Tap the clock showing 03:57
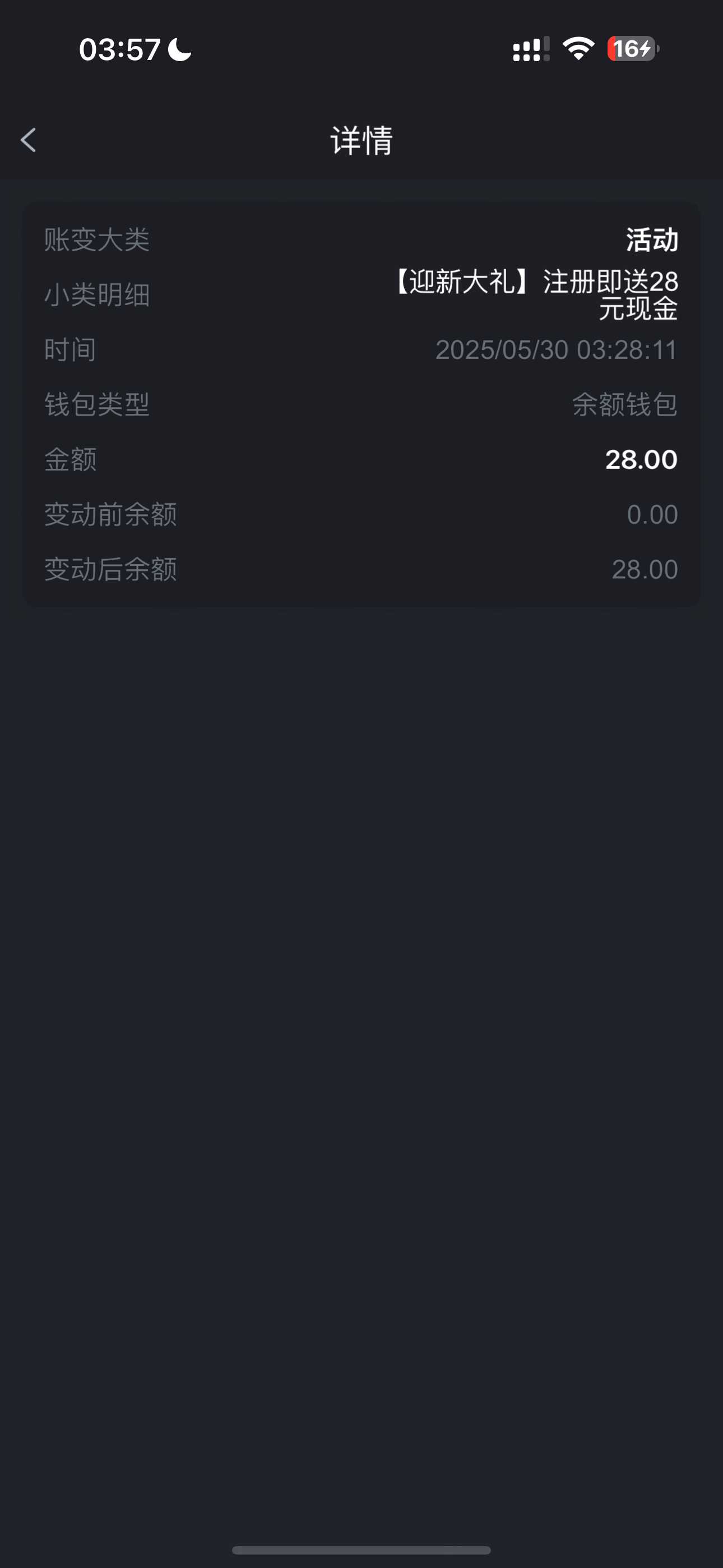 (x=119, y=50)
